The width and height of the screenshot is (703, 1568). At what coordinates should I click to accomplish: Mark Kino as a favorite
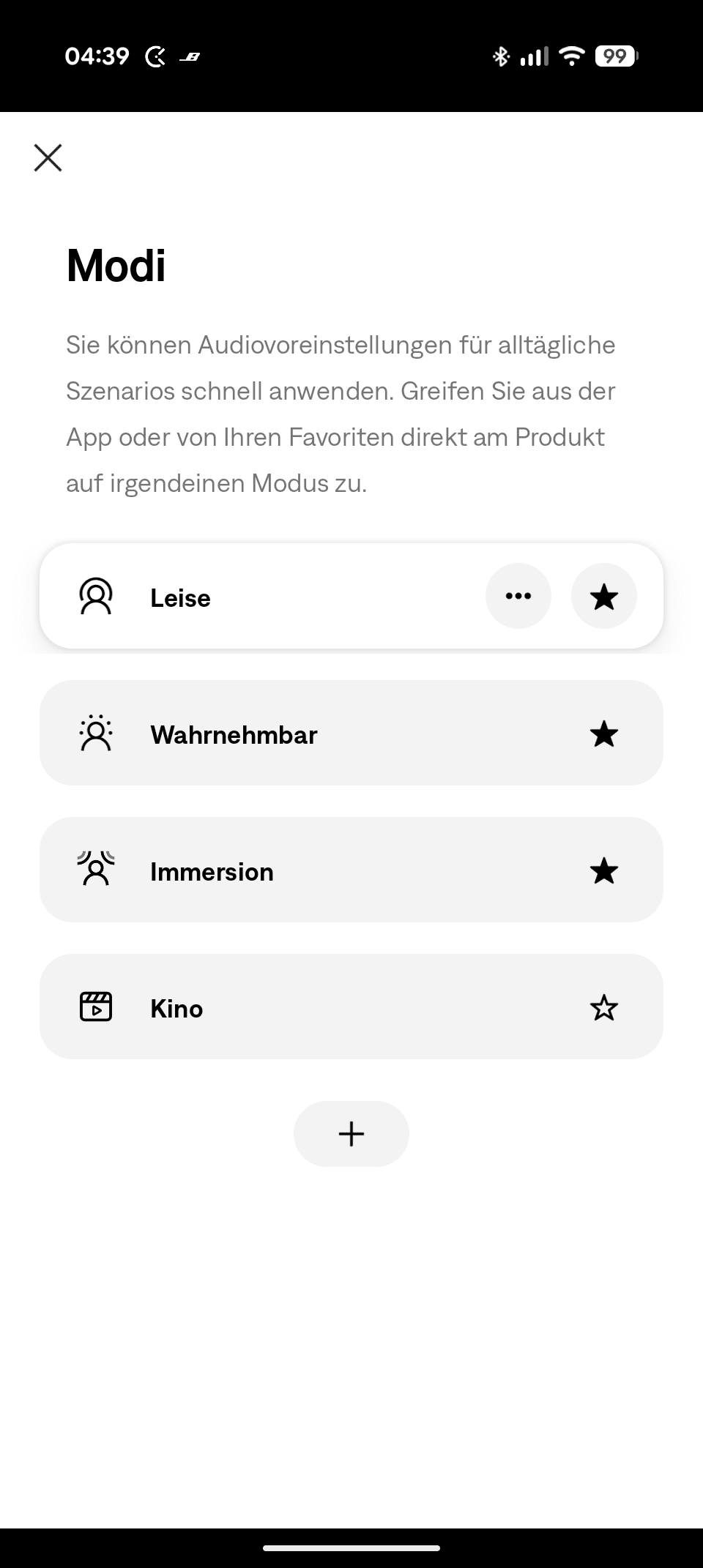click(604, 1008)
